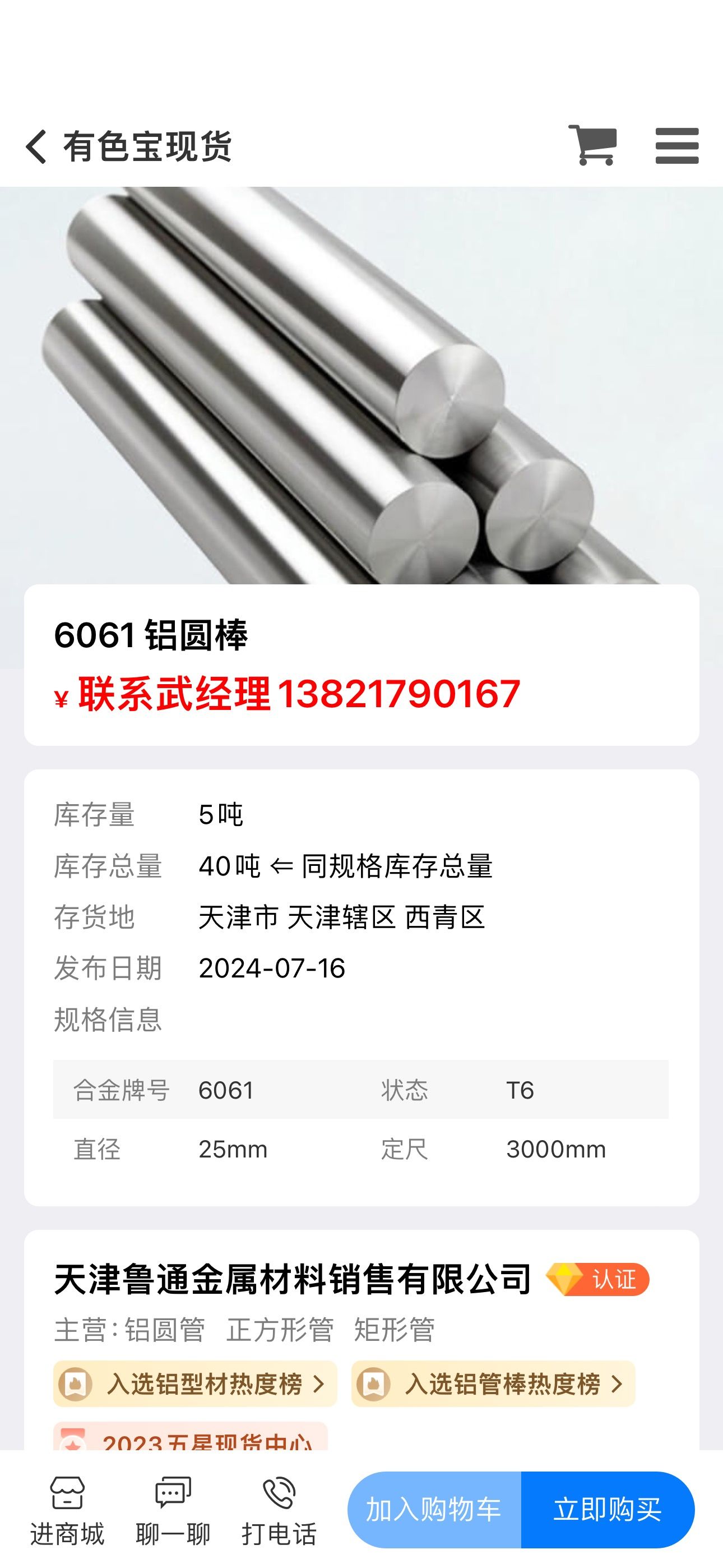Go back using the header arrow
The width and height of the screenshot is (723, 1568).
click(36, 147)
